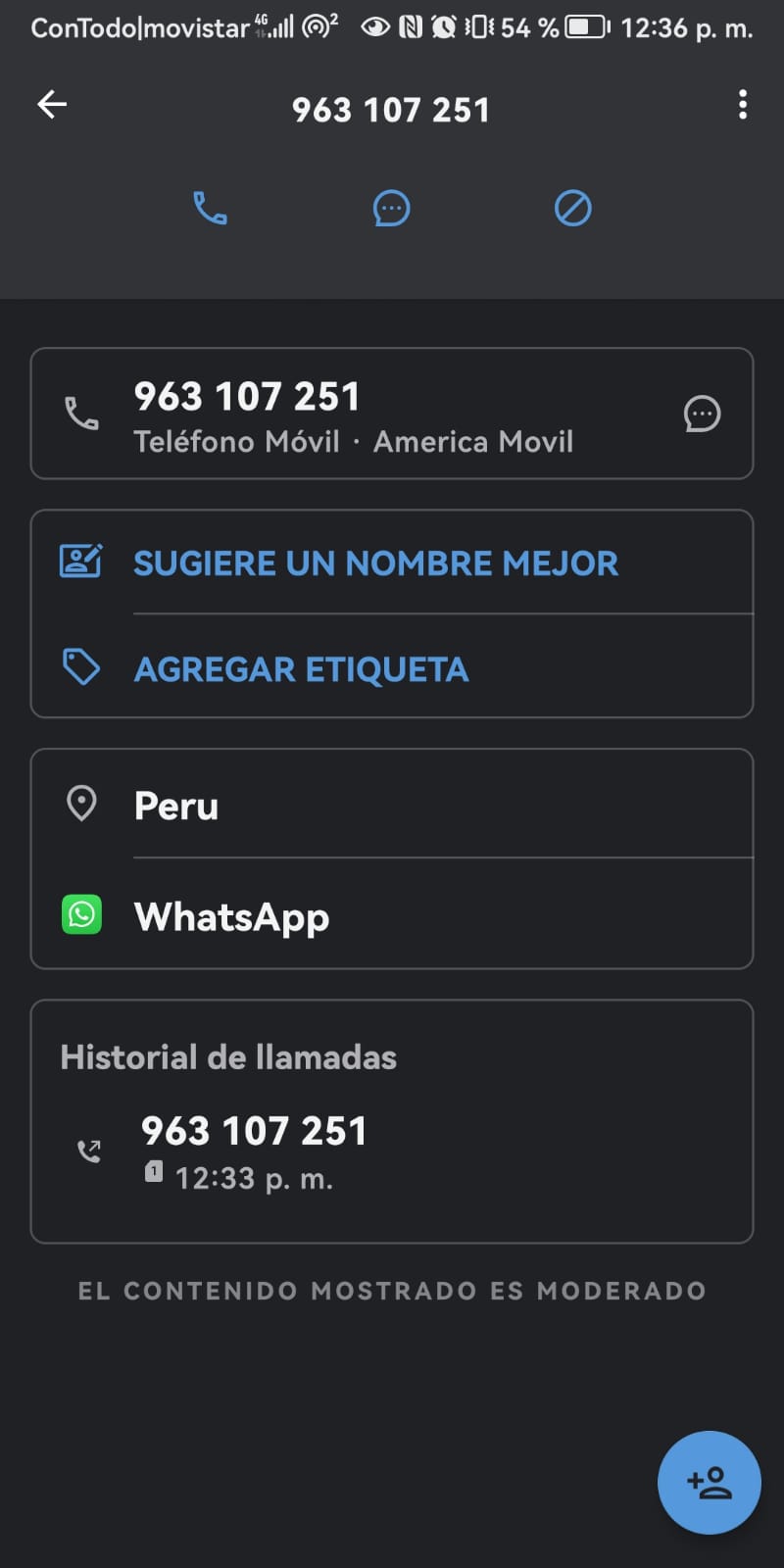The height and width of the screenshot is (1568, 784).
Task: Block this number with the block icon
Action: (573, 208)
